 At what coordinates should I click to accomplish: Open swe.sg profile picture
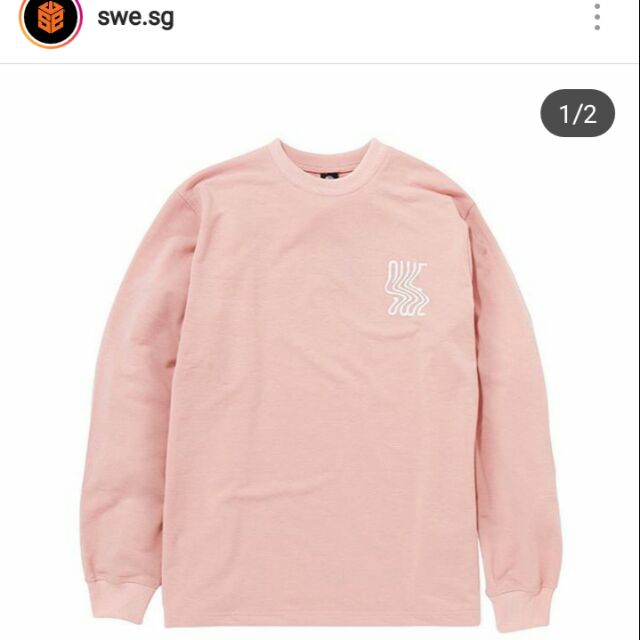[50, 19]
